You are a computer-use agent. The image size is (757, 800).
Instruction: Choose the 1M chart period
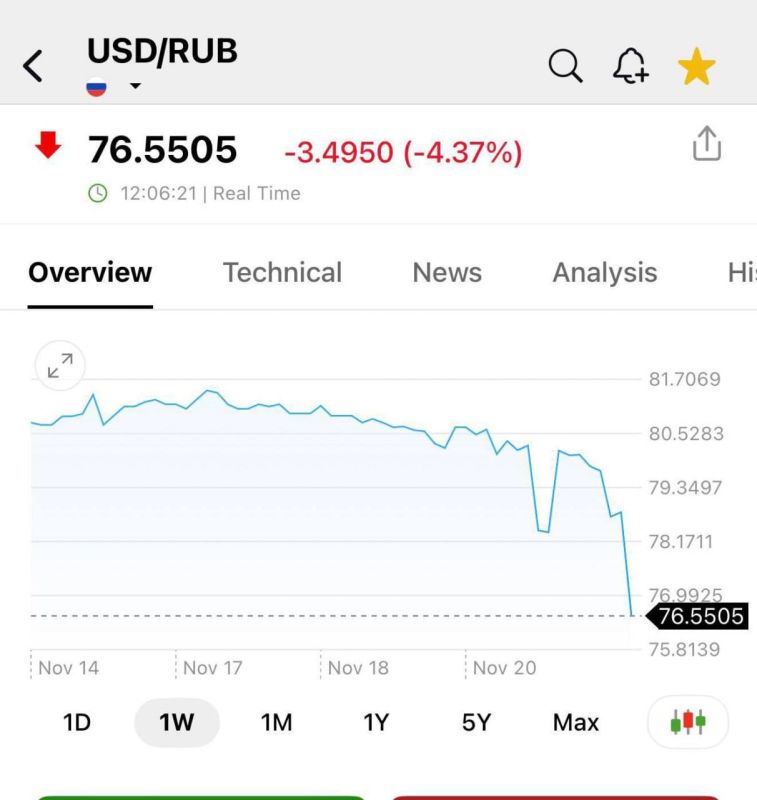click(277, 722)
